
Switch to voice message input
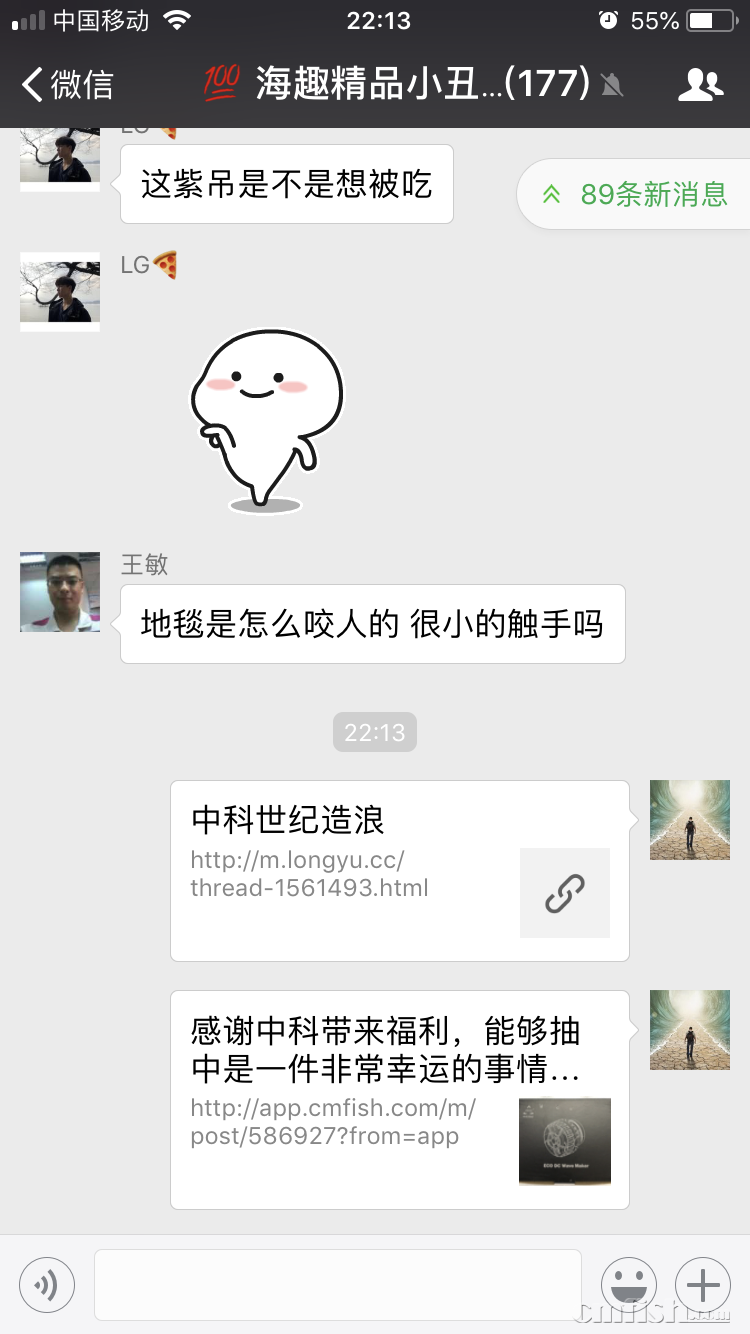[x=47, y=1284]
